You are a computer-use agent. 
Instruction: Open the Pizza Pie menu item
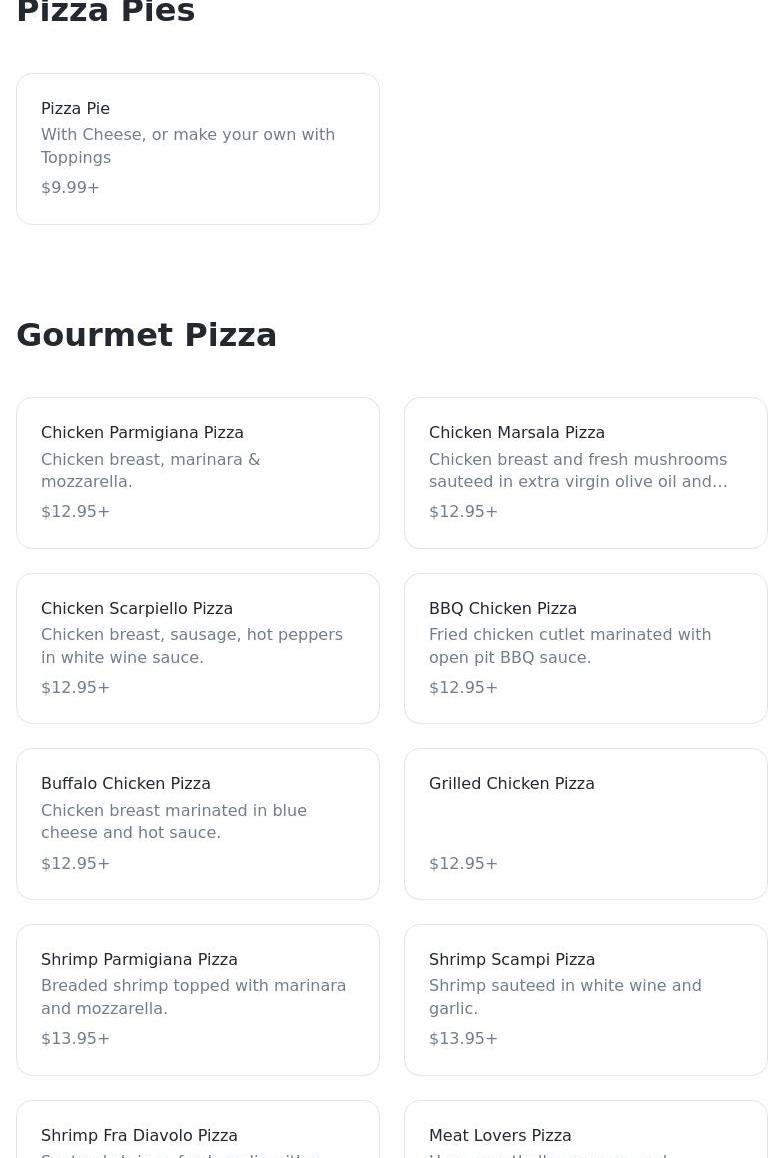198,149
